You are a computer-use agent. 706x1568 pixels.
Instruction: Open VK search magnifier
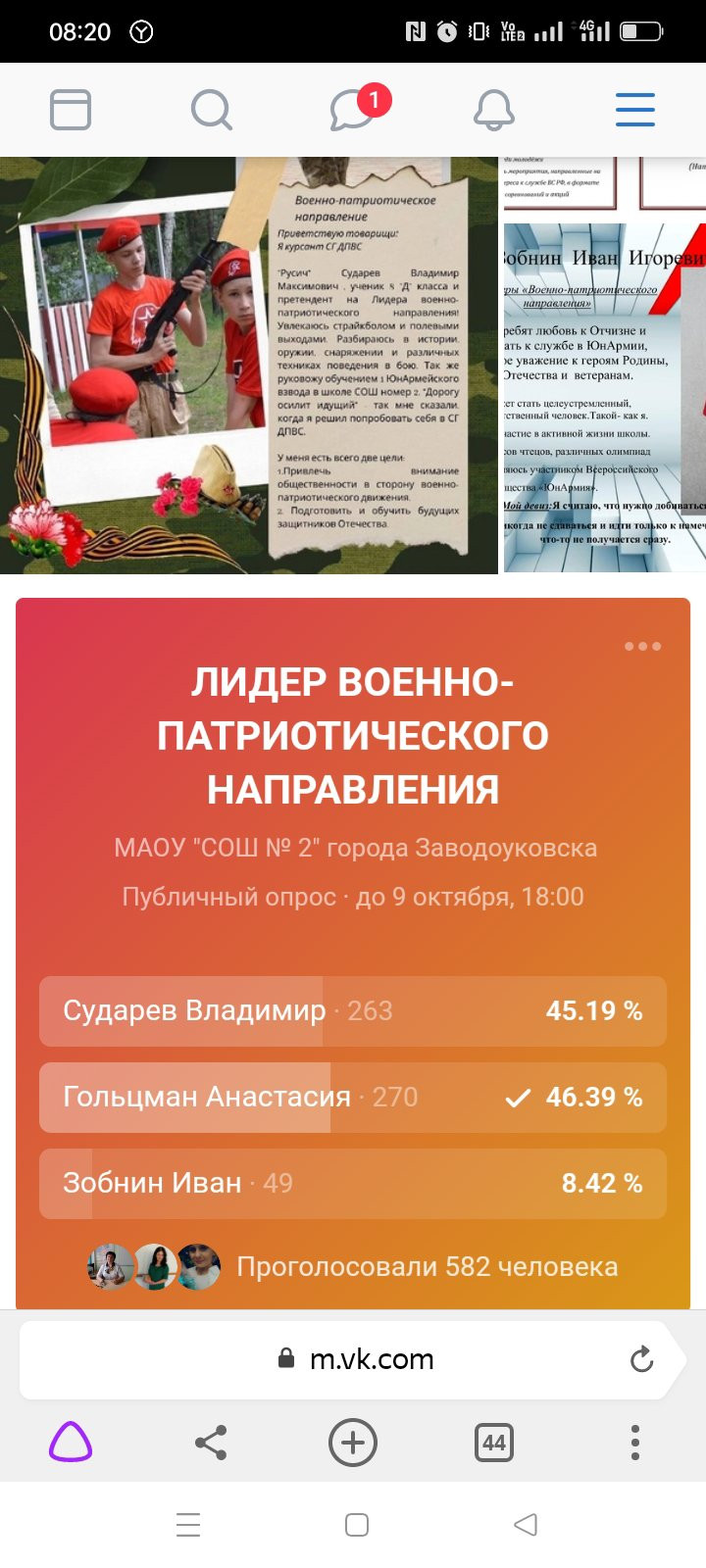[x=211, y=110]
